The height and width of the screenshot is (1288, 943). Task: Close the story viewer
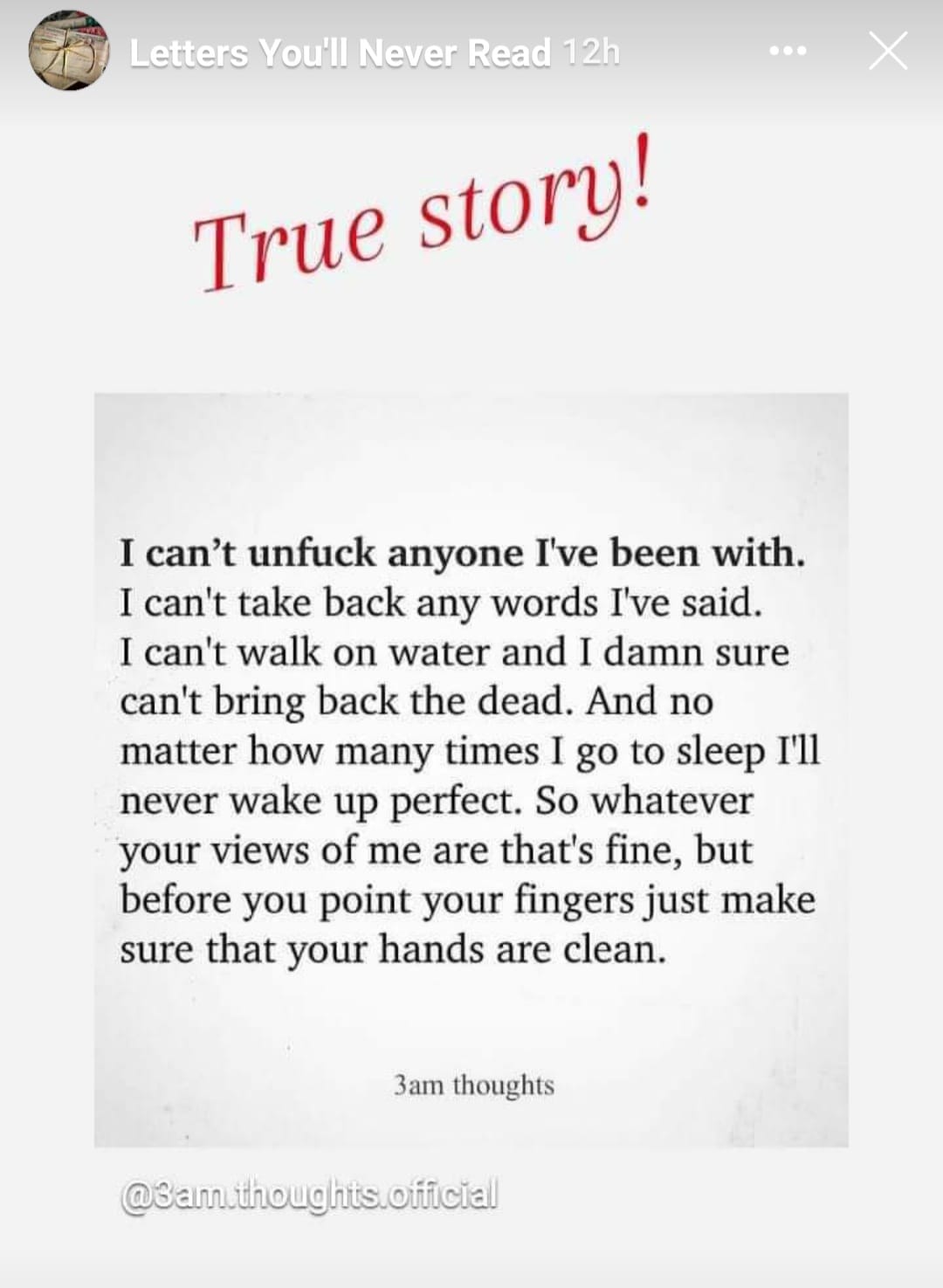click(x=888, y=51)
